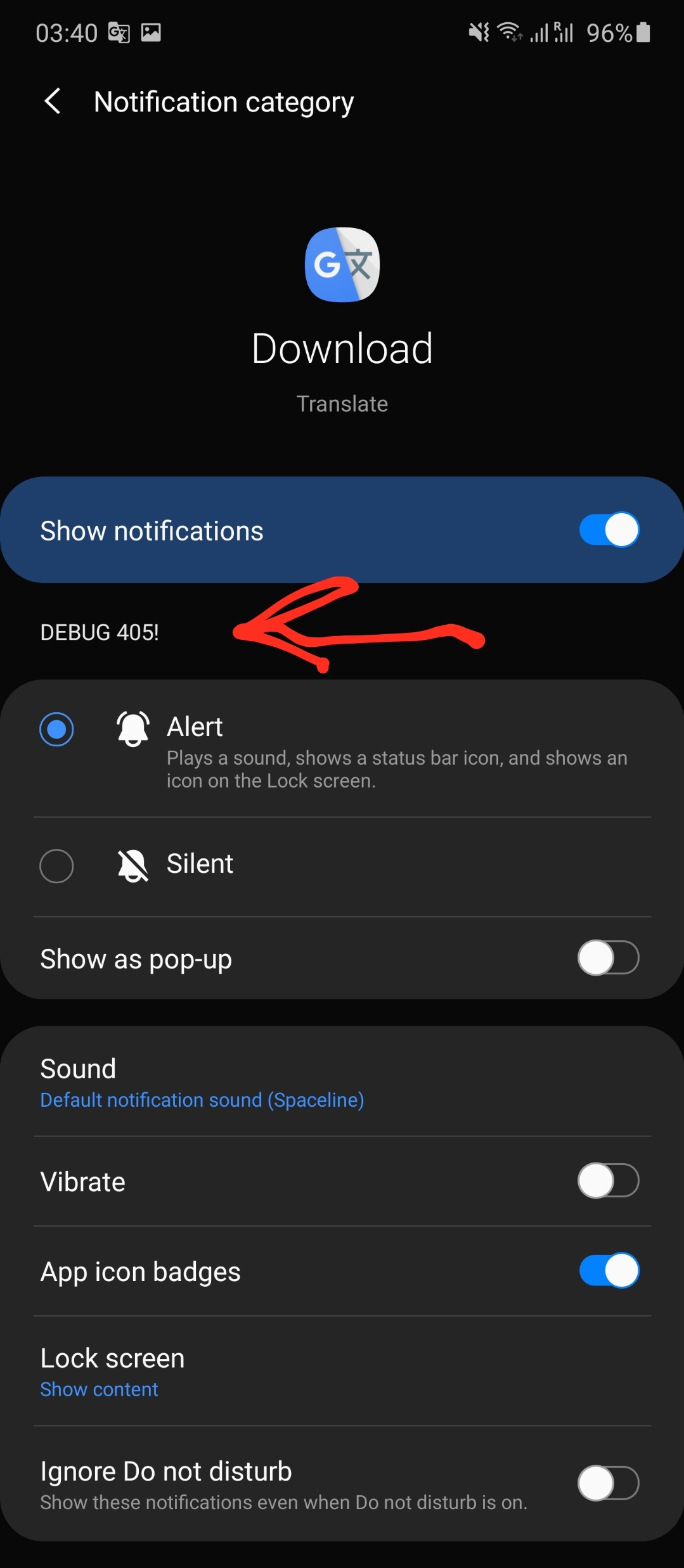Disable App icon badges
The width and height of the screenshot is (684, 1568).
pyautogui.click(x=608, y=1271)
